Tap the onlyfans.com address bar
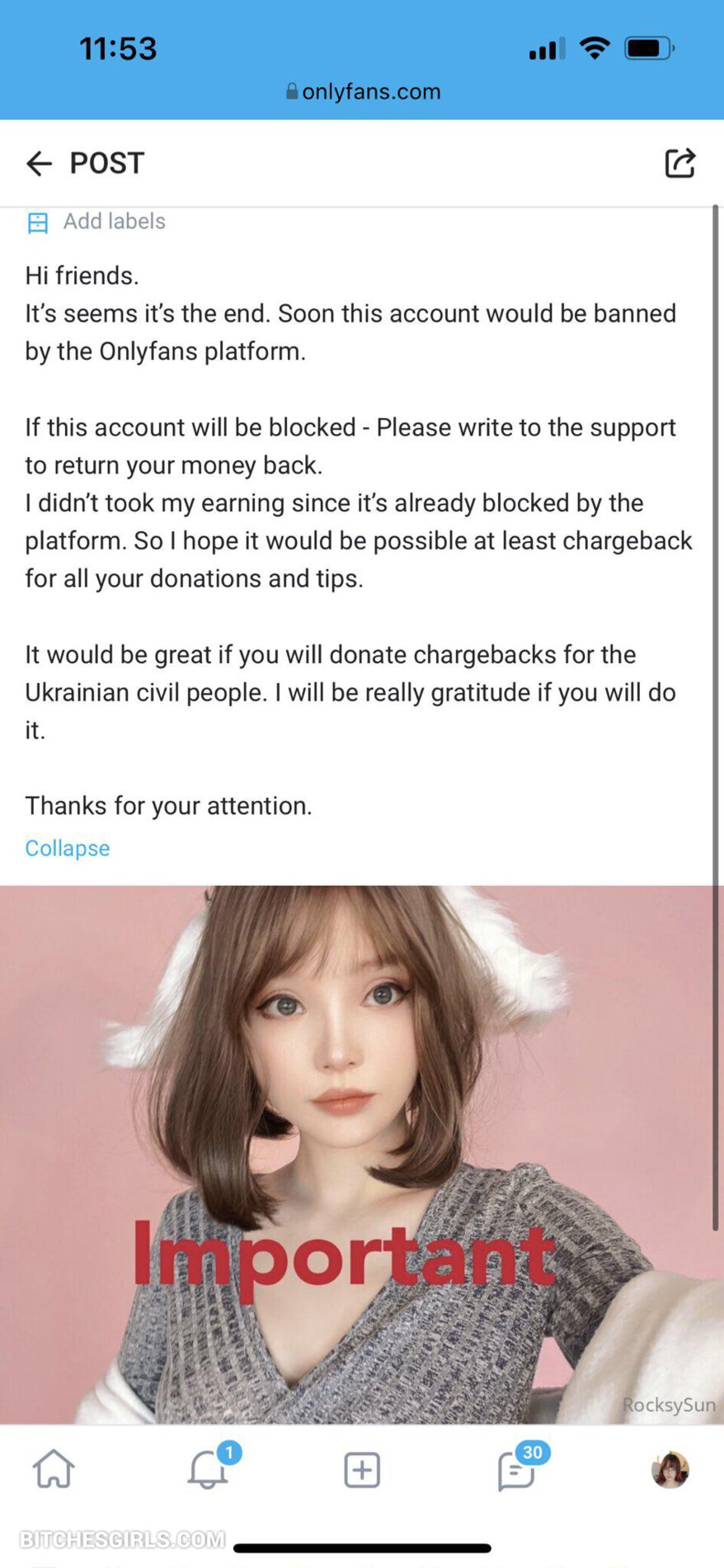This screenshot has height=1568, width=724. tap(363, 92)
